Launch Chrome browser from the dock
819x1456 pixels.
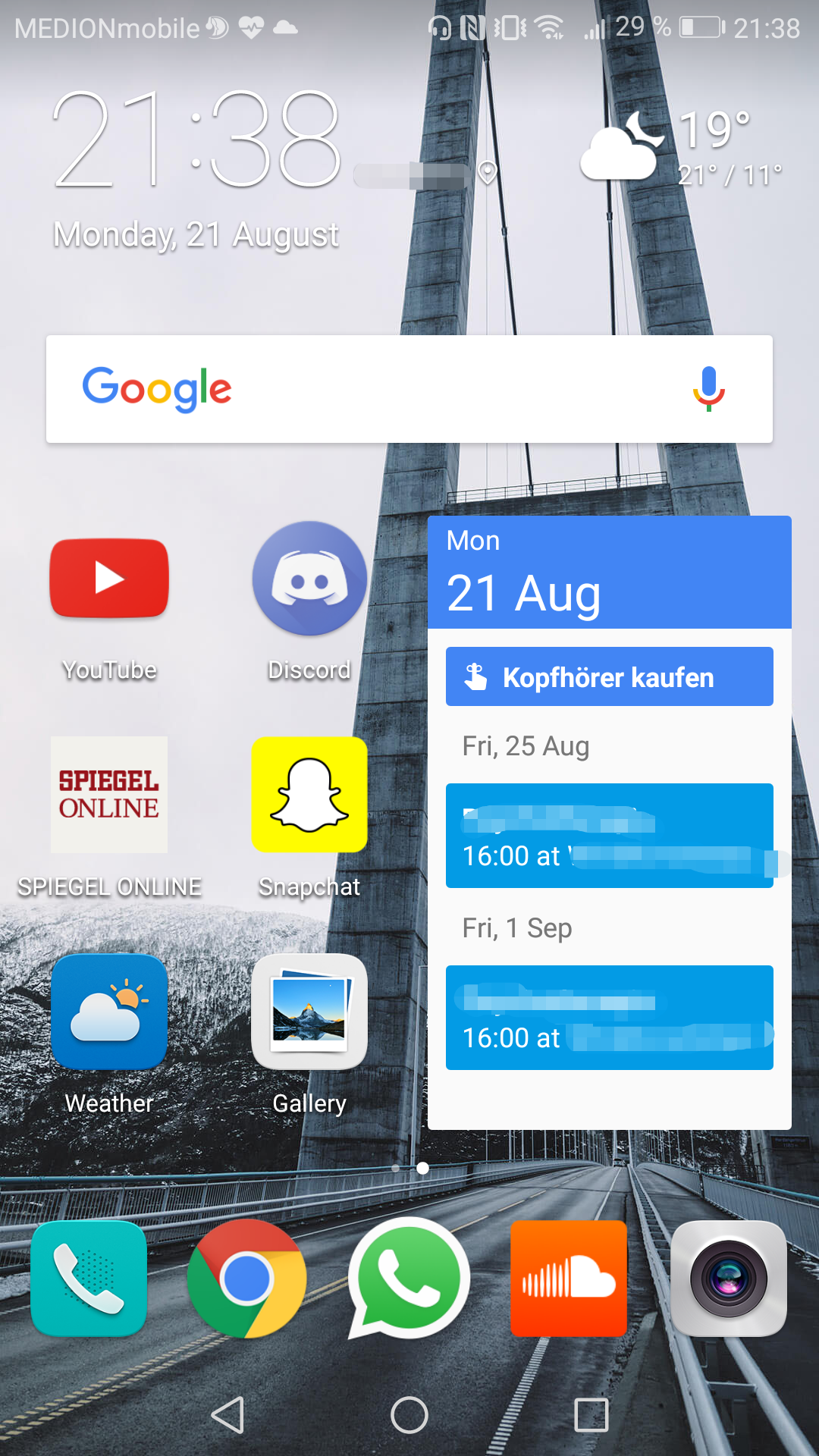point(247,1279)
